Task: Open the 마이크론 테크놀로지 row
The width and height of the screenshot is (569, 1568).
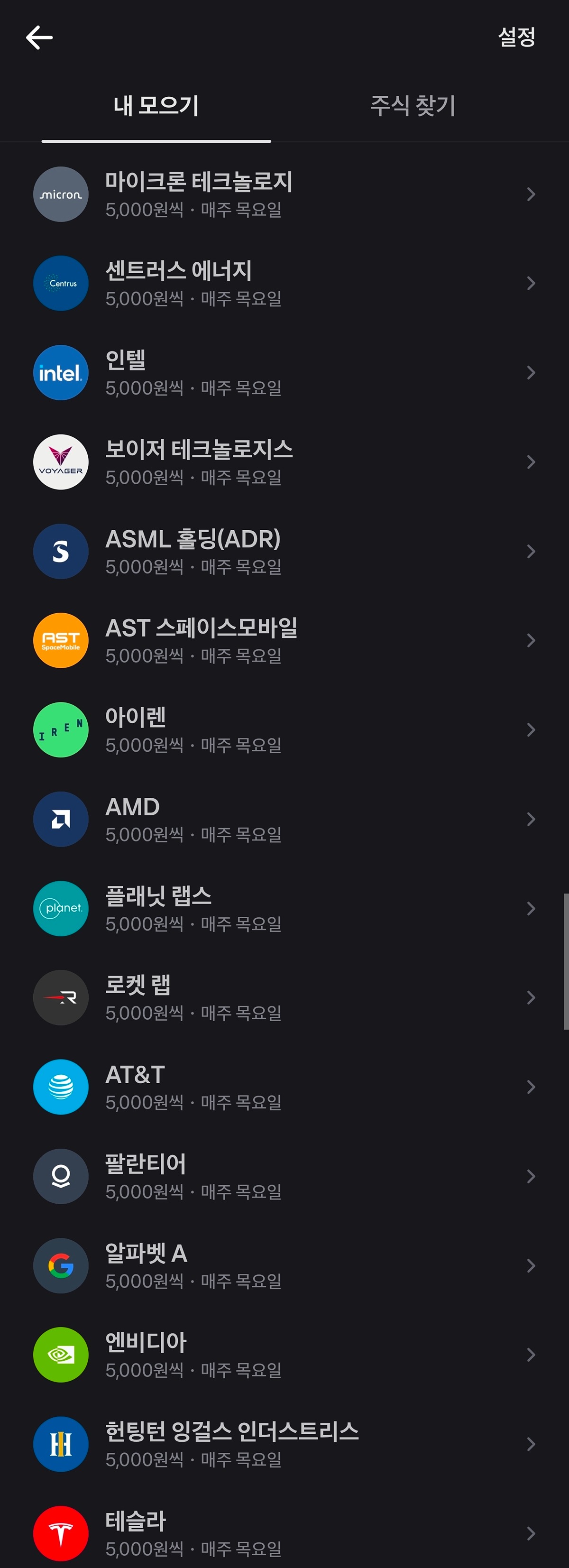Action: [284, 194]
